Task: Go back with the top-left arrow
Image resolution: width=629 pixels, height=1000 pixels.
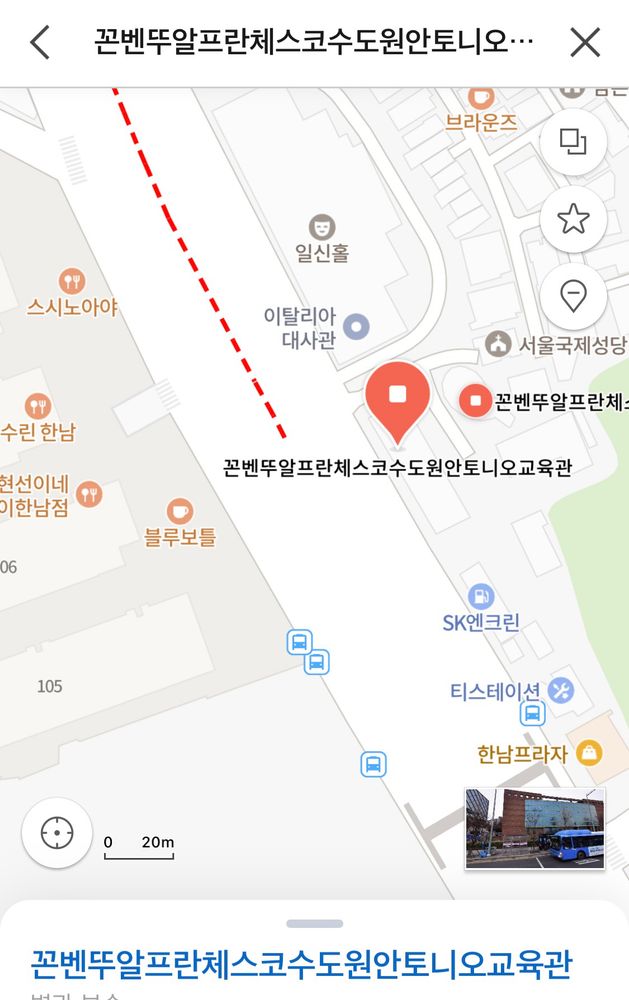Action: (40, 43)
